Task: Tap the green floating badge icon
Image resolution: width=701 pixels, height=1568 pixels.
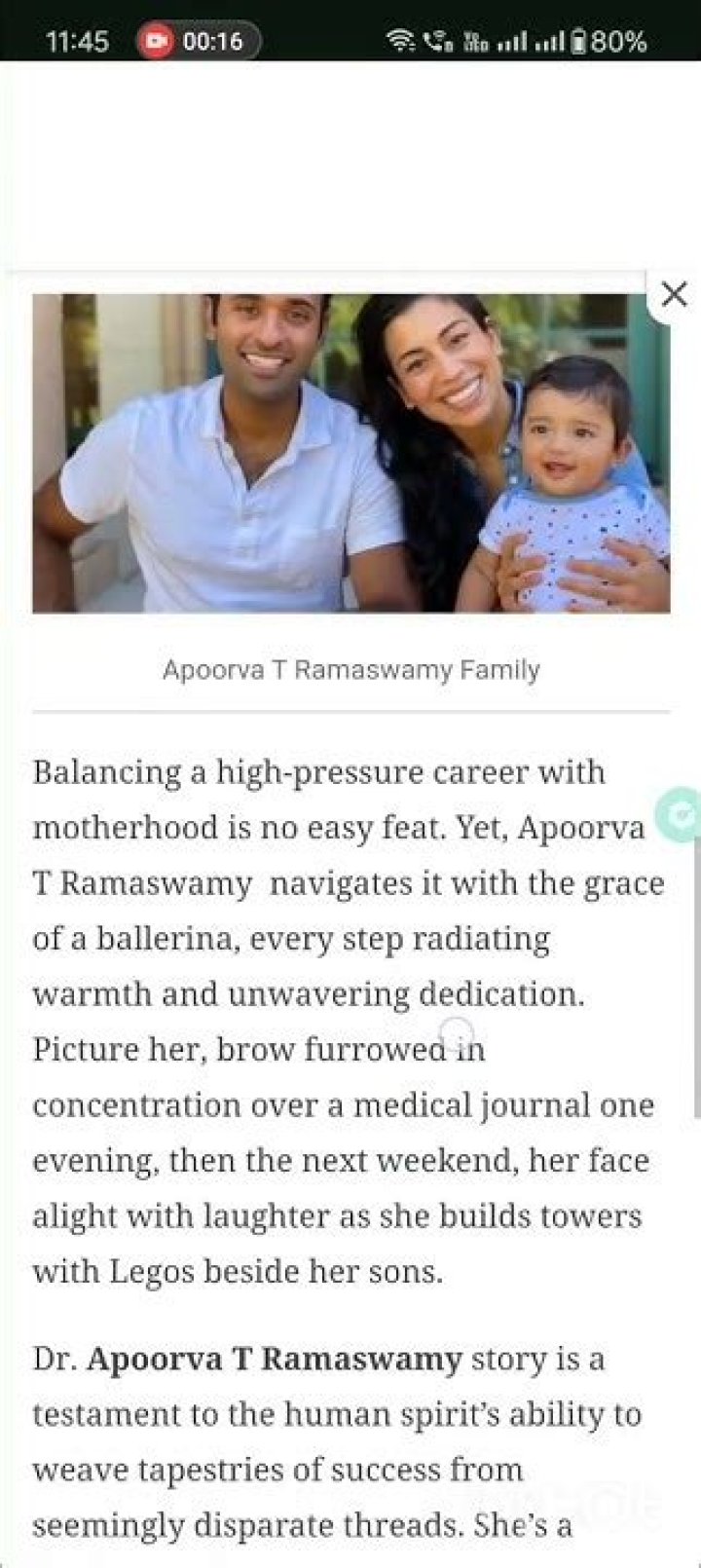Action: click(x=680, y=815)
